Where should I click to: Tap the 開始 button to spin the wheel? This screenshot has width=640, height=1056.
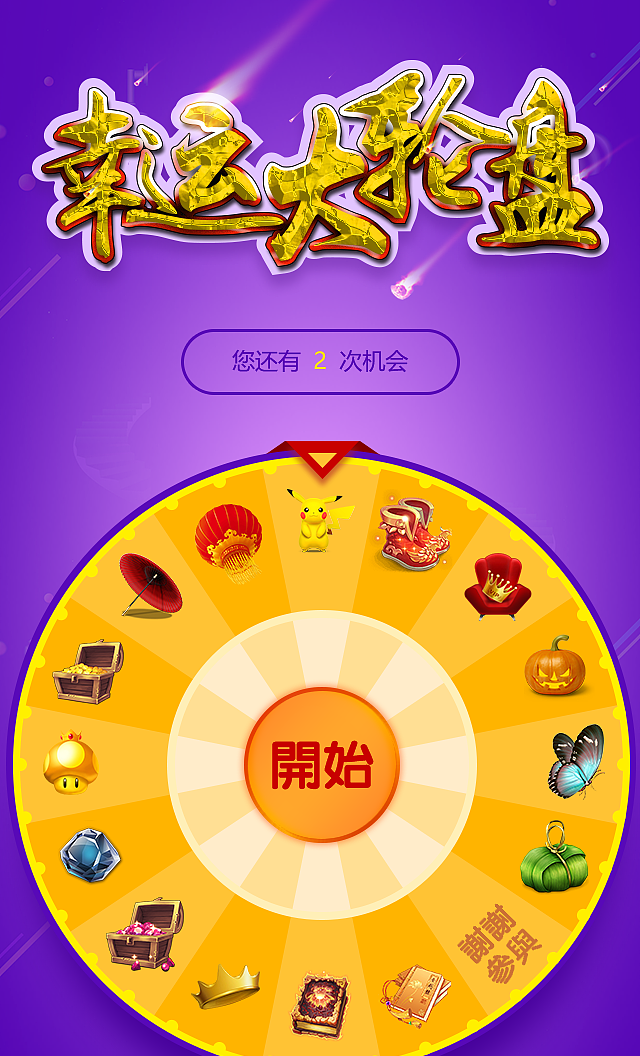coord(322,766)
